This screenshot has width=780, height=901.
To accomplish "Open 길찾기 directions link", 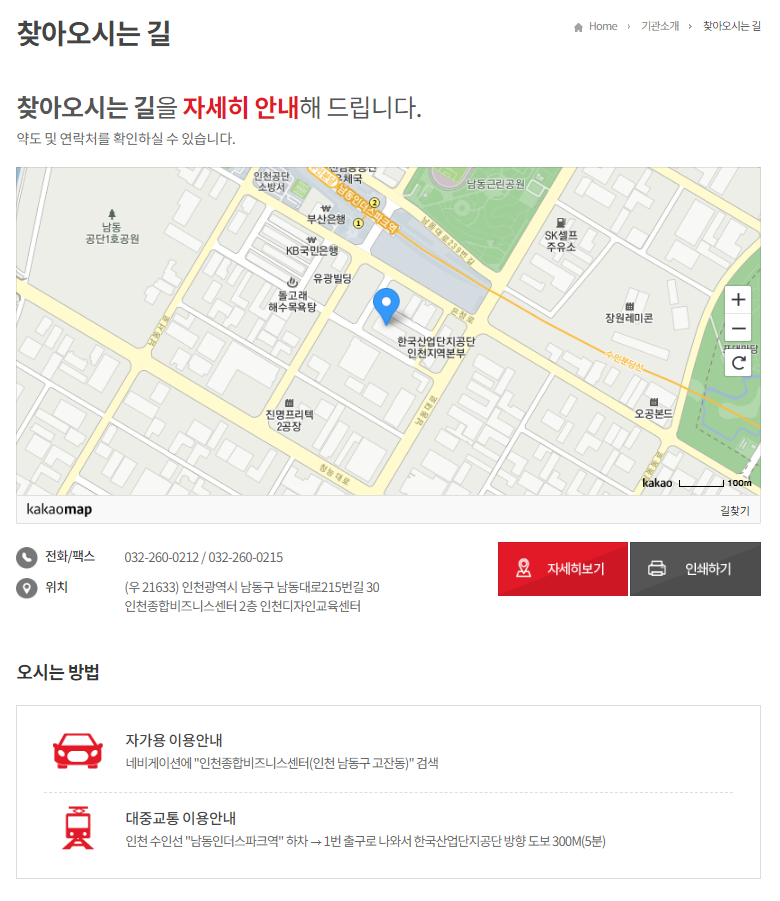I will (x=734, y=511).
